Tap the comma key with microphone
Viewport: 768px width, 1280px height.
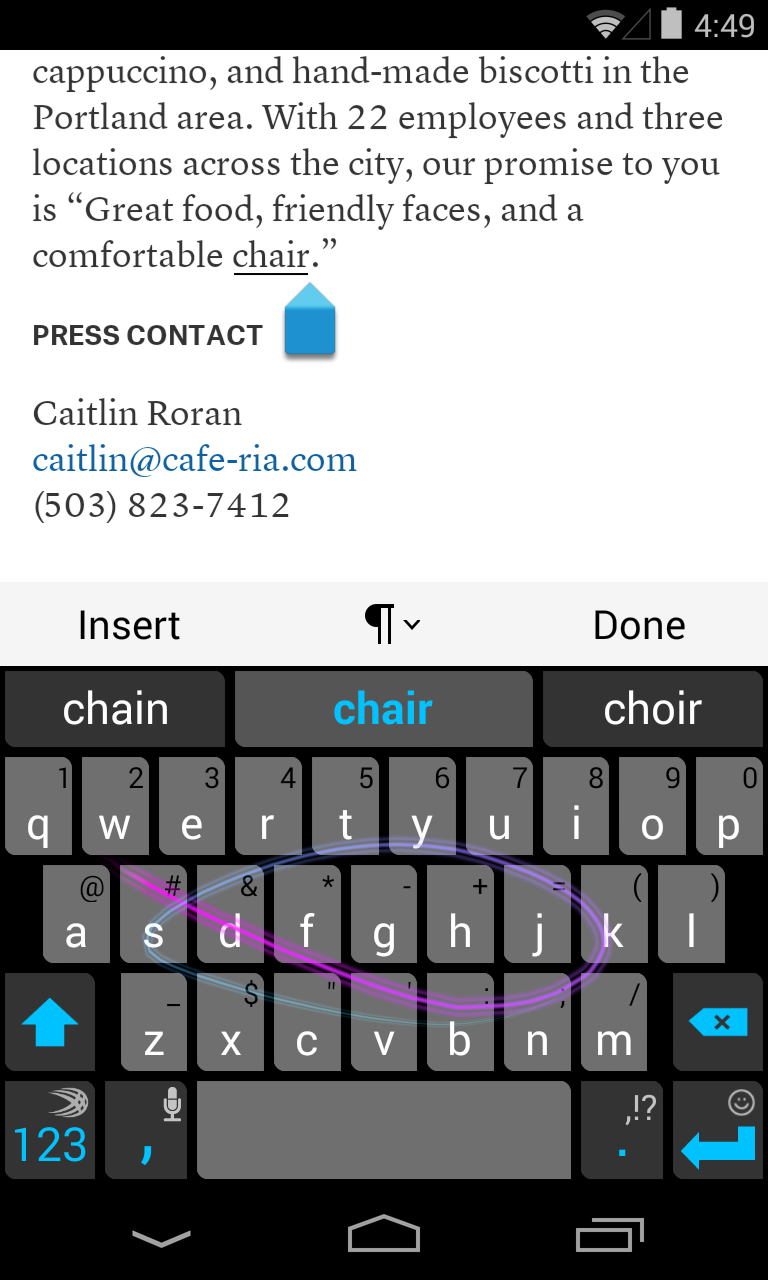point(146,1131)
